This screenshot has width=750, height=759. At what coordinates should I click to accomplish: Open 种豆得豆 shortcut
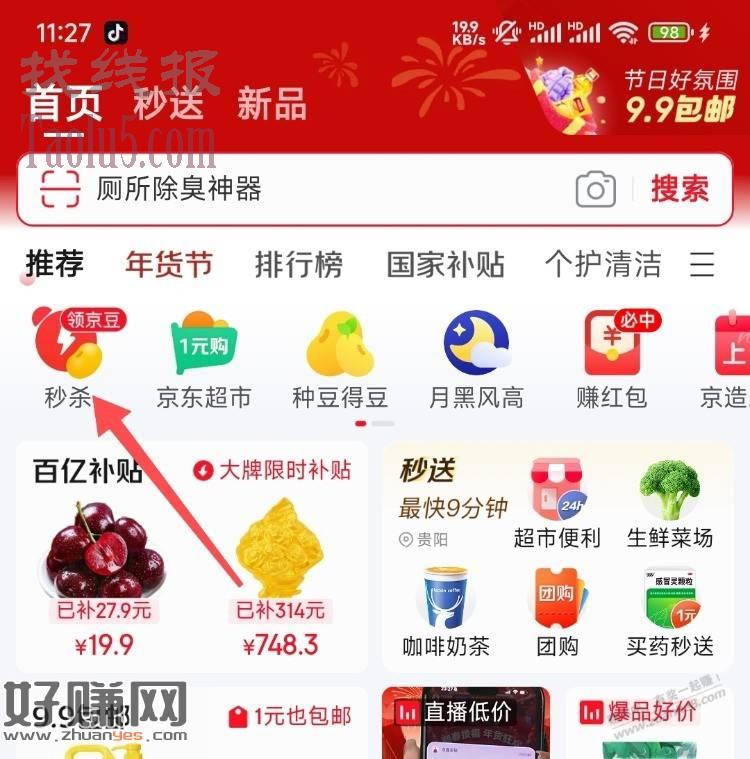(339, 358)
